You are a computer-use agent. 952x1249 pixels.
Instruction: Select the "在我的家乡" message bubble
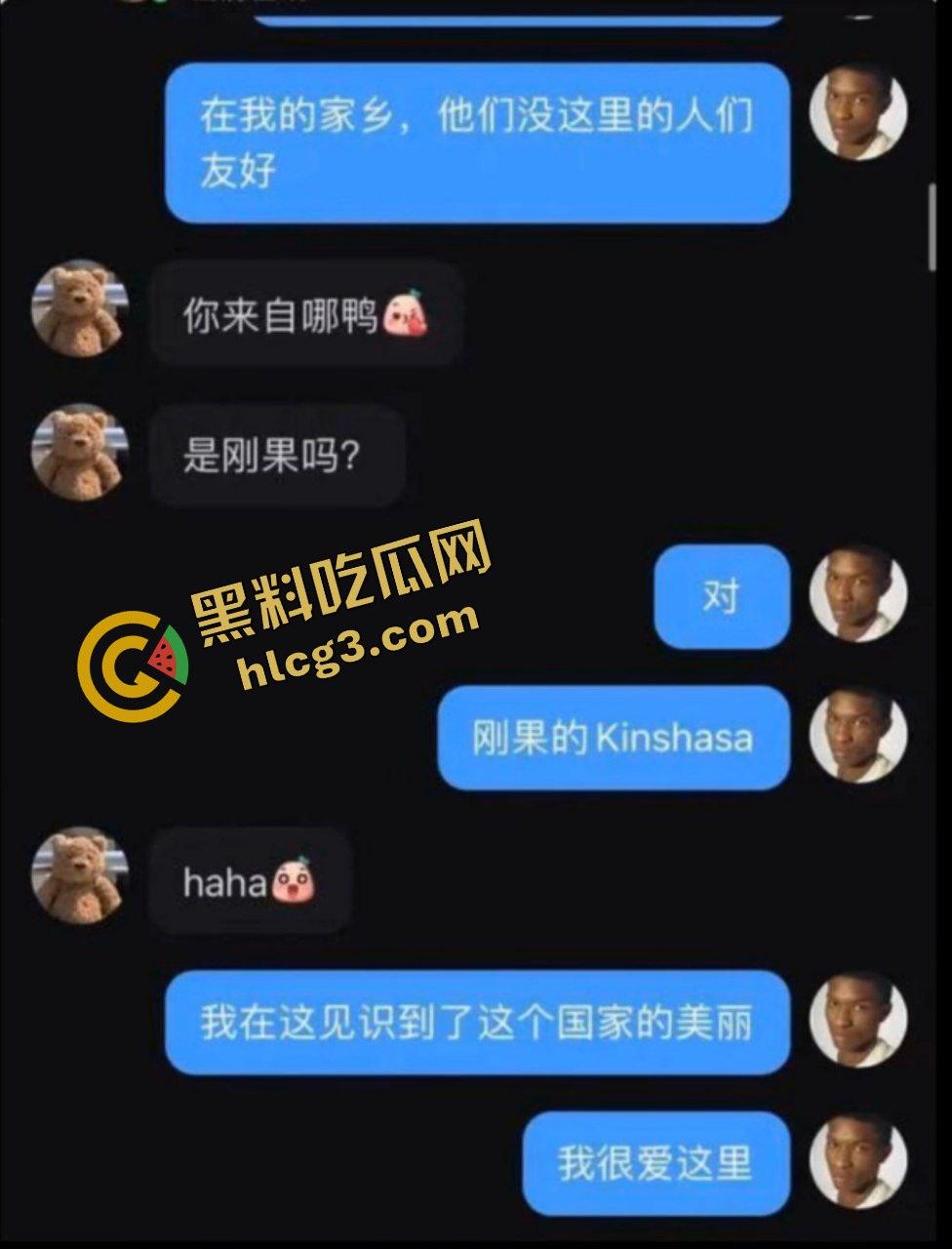[x=478, y=141]
